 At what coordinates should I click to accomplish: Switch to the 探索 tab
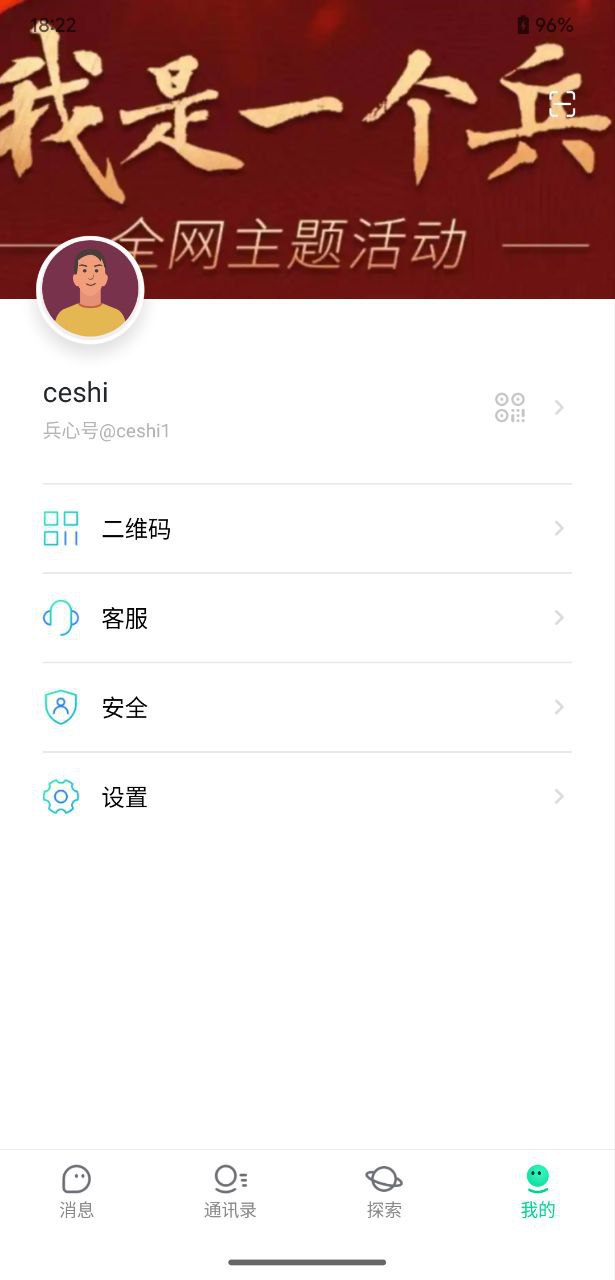(x=384, y=1191)
